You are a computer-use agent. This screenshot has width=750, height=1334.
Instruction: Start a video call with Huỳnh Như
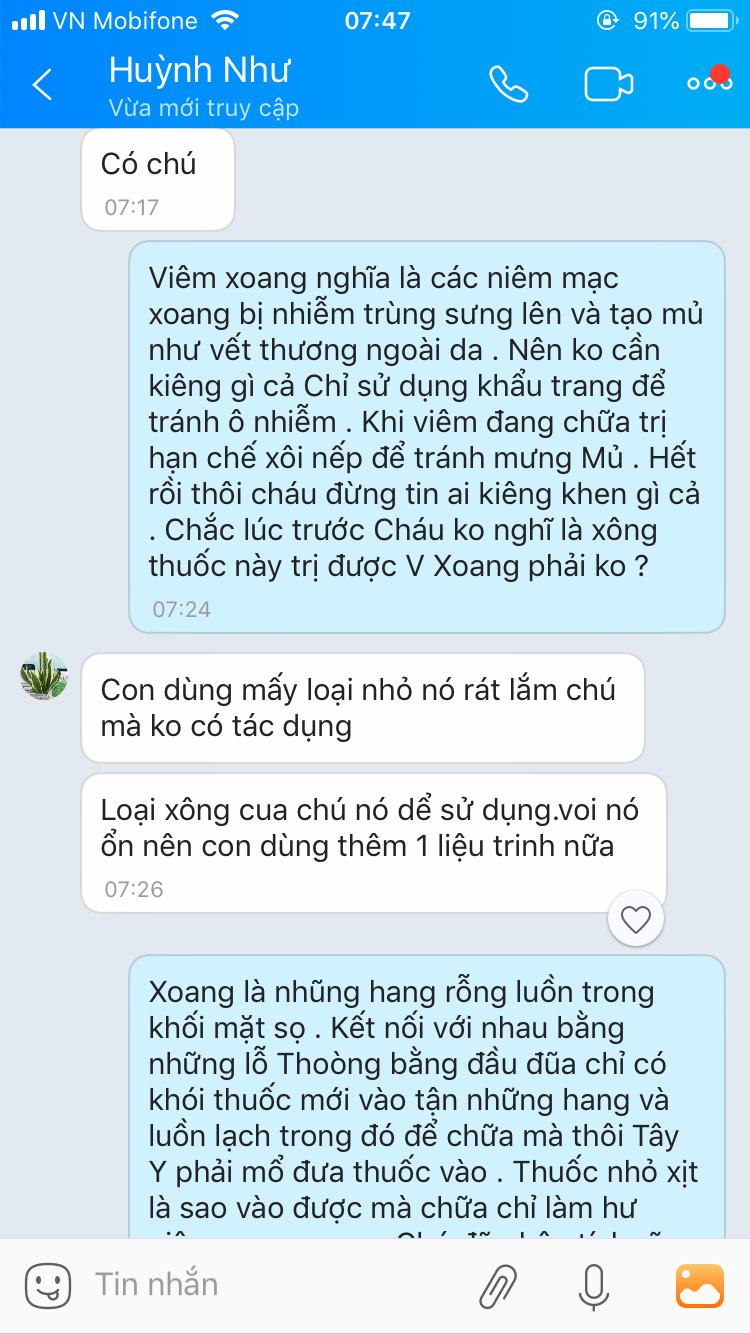pyautogui.click(x=609, y=84)
